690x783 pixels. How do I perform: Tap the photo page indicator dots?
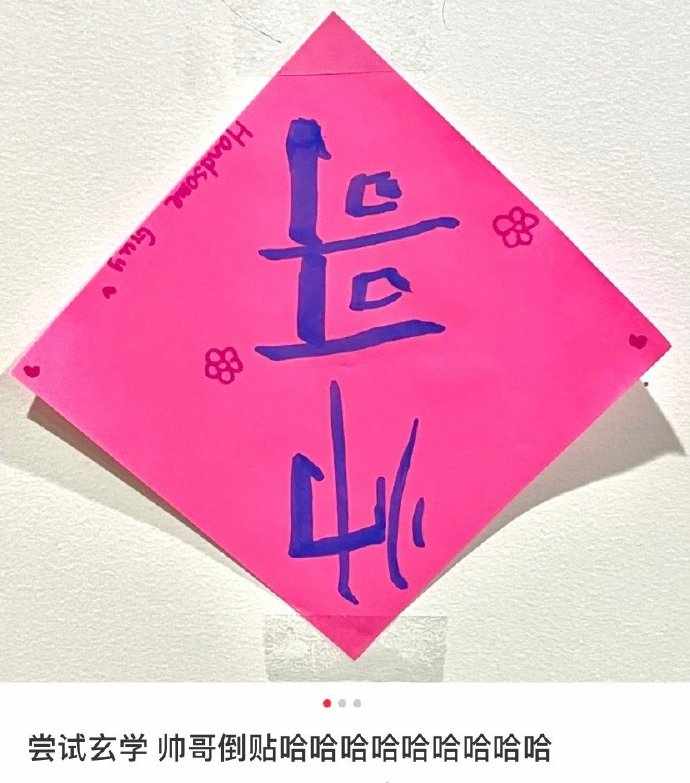(x=342, y=703)
